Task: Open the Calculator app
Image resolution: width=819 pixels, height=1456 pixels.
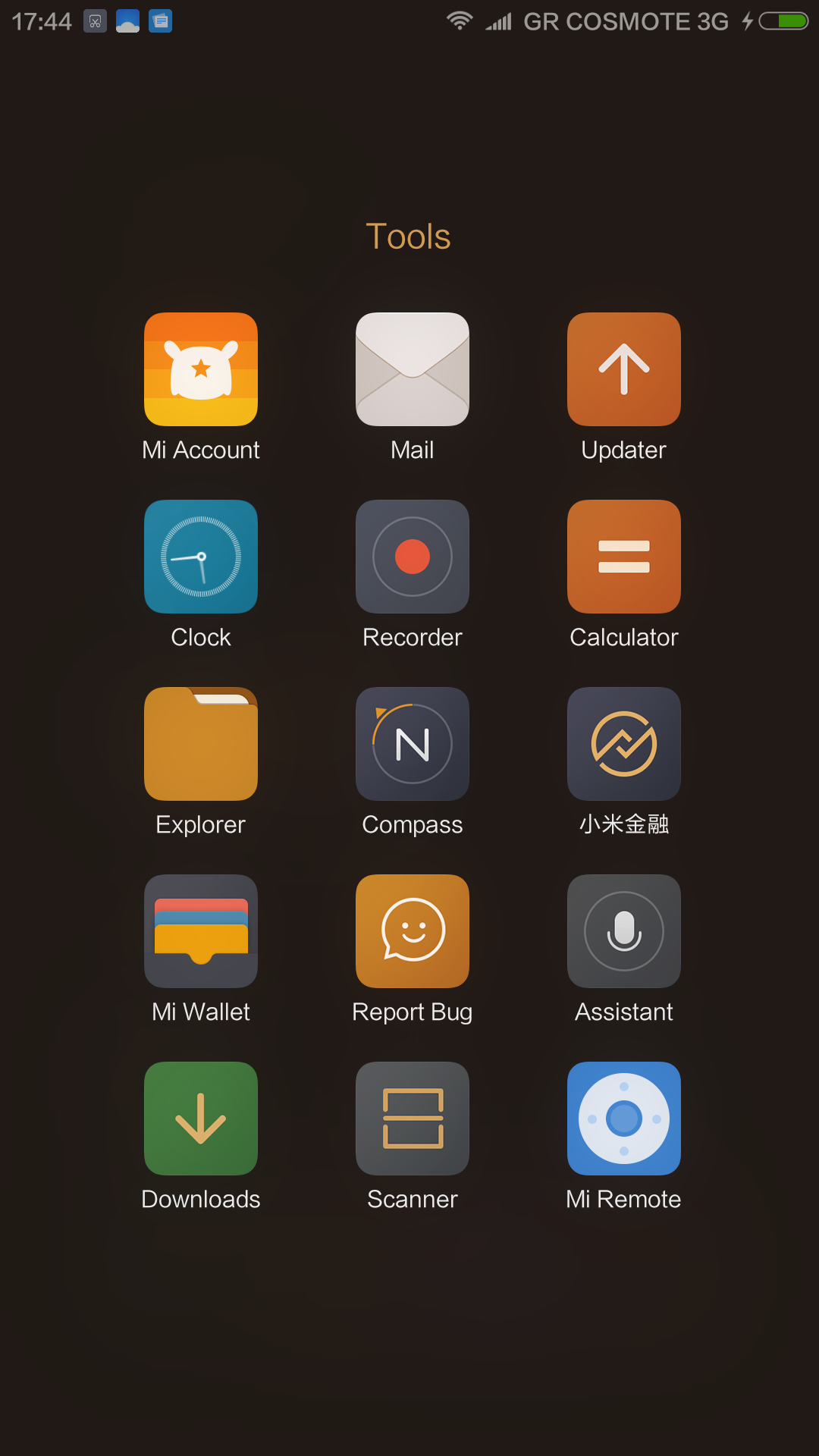Action: point(624,557)
